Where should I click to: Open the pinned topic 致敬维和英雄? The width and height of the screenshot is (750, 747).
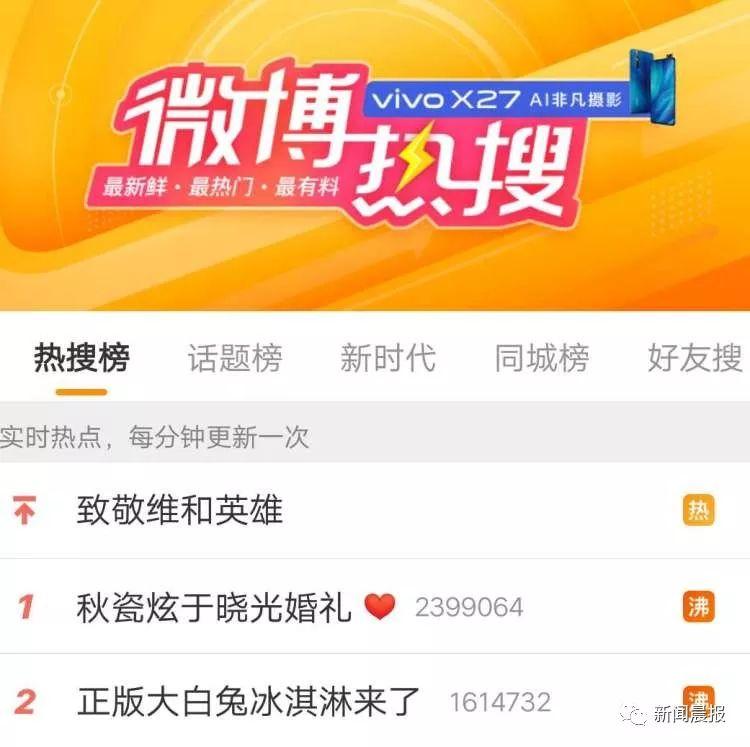pyautogui.click(x=180, y=510)
